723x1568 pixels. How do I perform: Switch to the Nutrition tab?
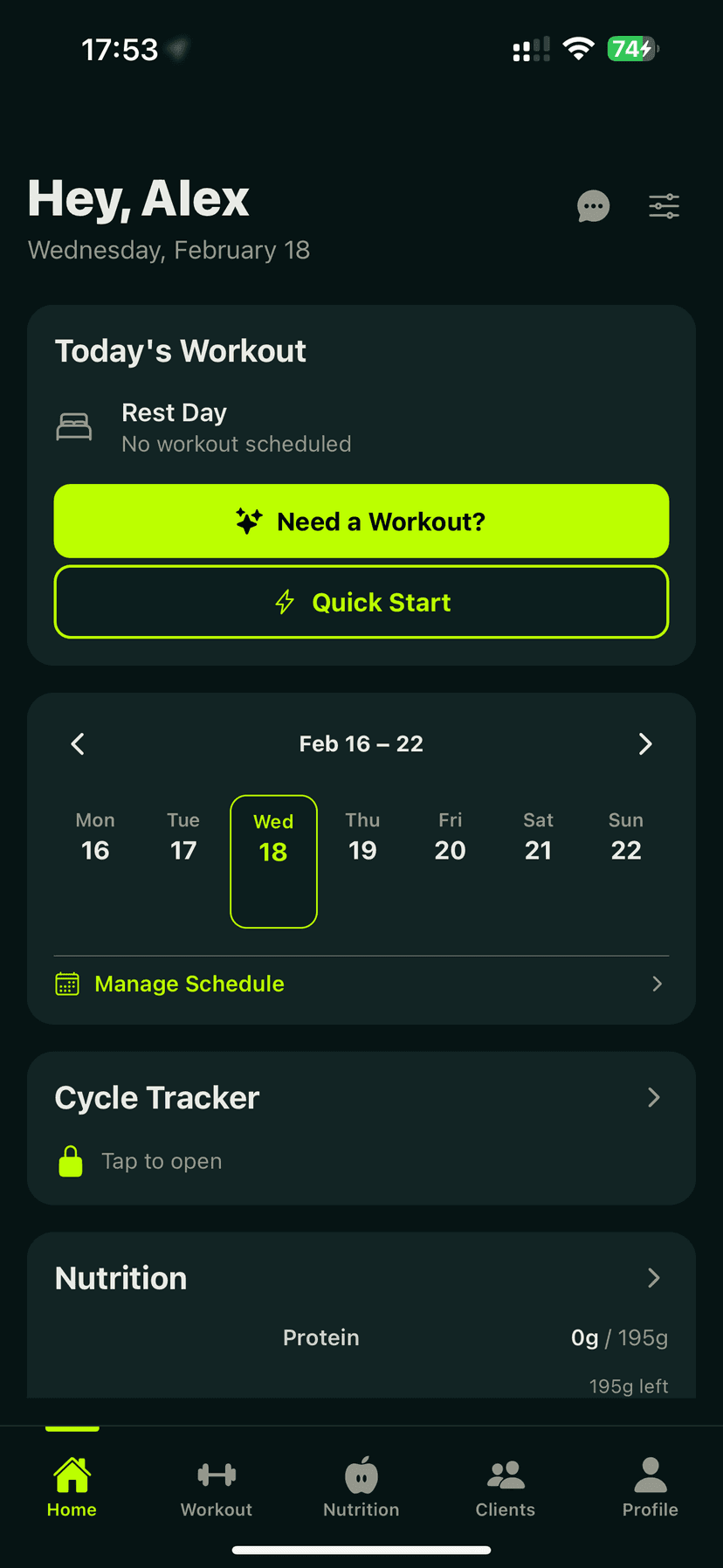point(361,1487)
